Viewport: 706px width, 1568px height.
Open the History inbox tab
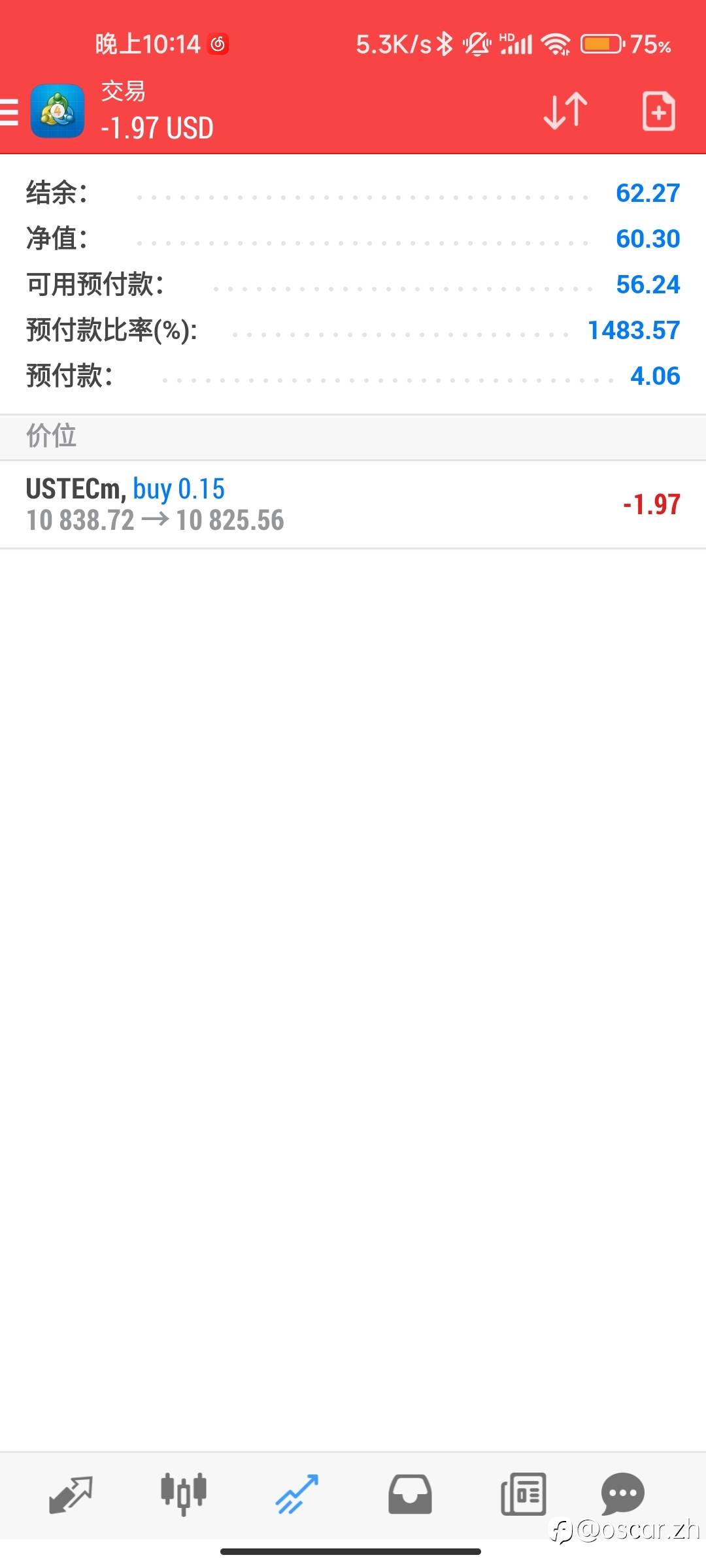(410, 1494)
